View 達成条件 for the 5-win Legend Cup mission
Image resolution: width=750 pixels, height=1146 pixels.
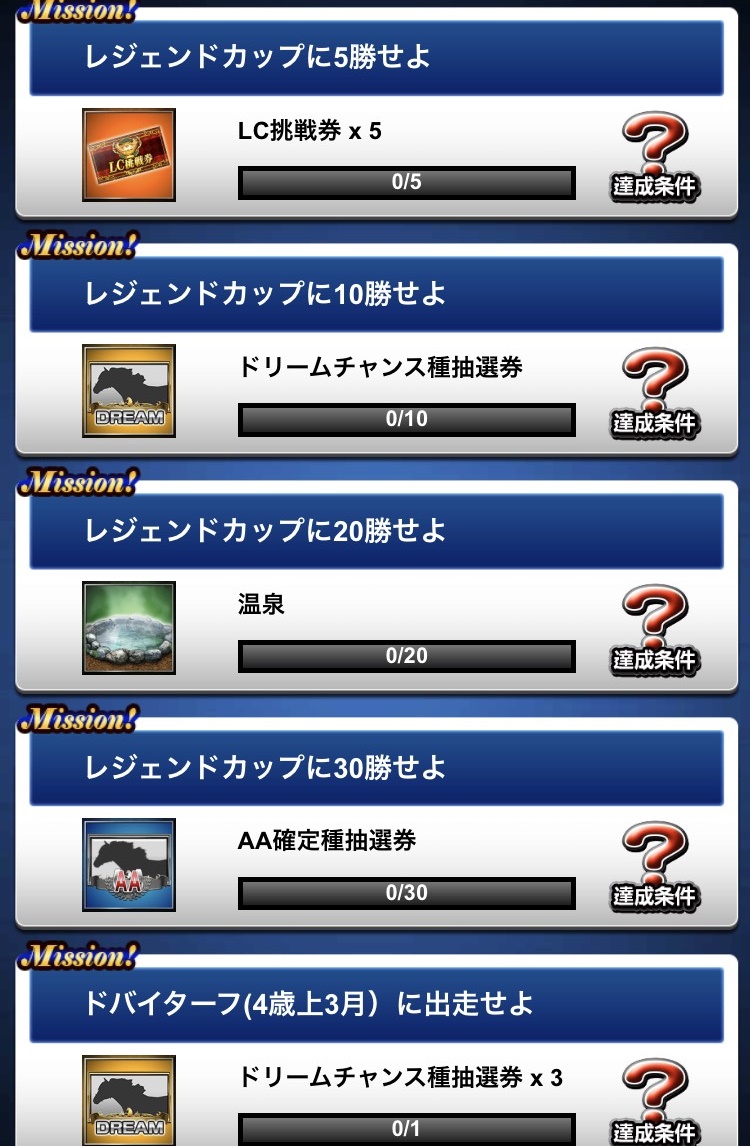[x=655, y=157]
